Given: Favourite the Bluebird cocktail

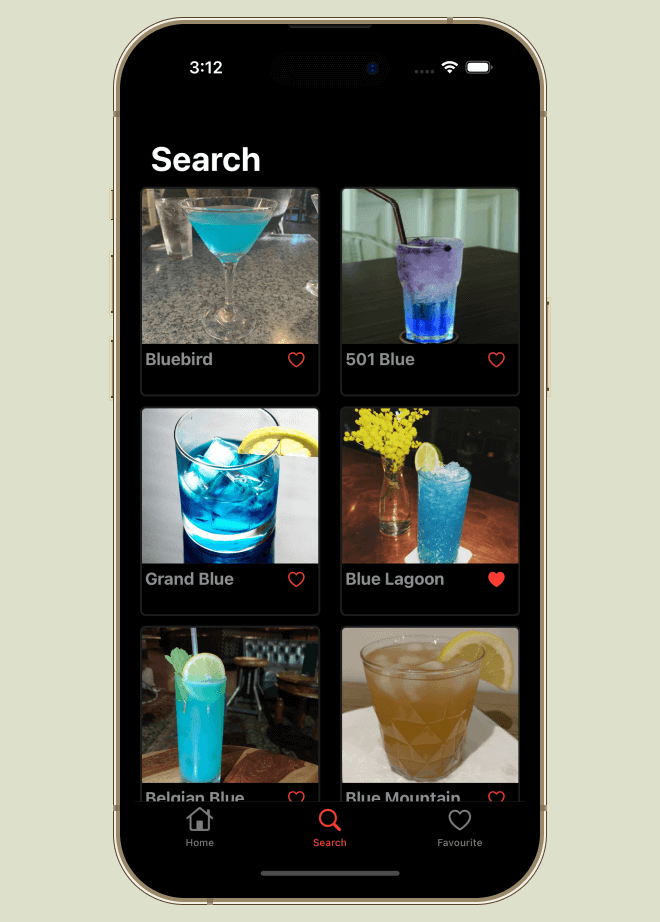Looking at the screenshot, I should point(296,360).
